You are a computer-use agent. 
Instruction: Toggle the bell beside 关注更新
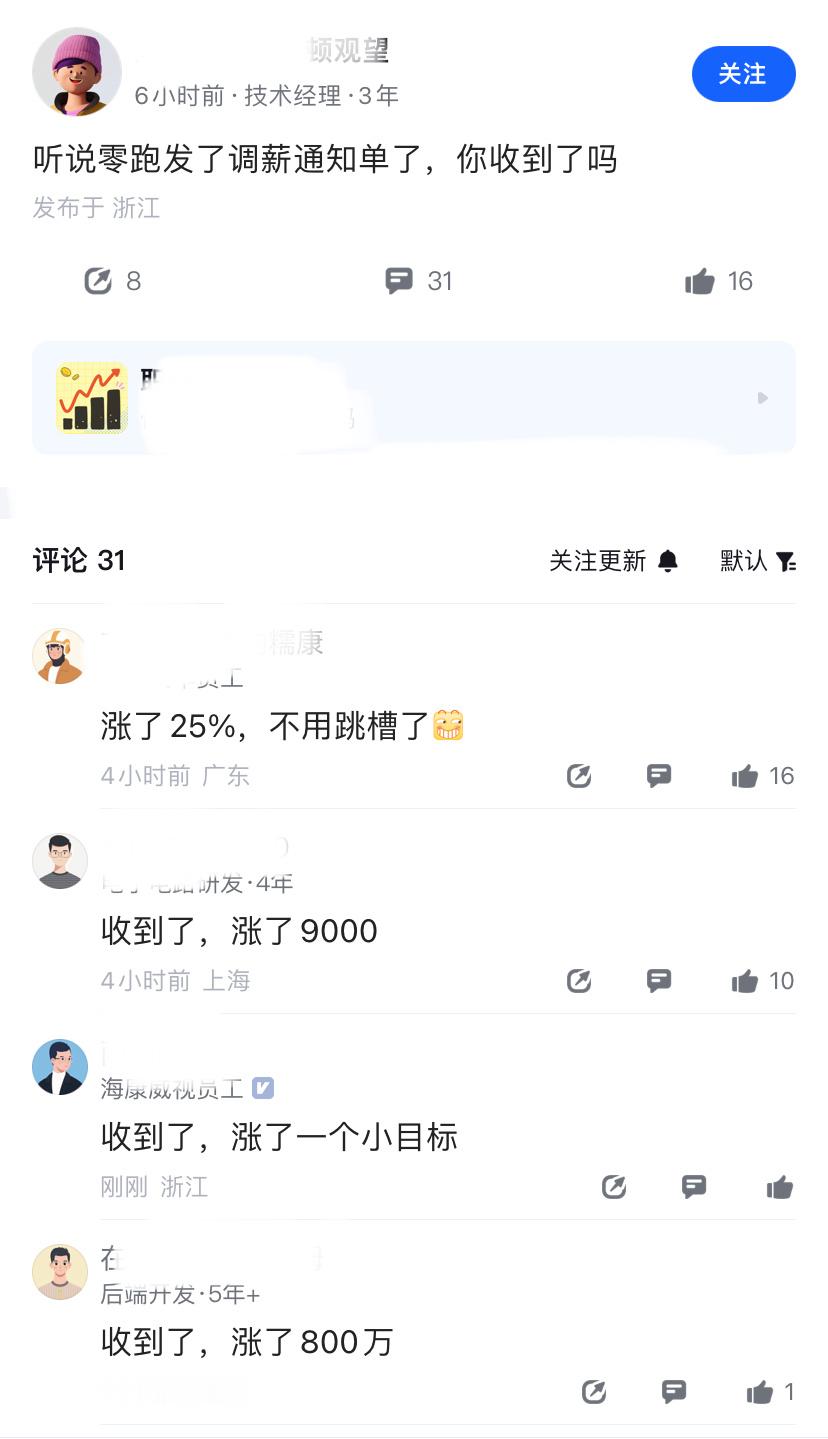[668, 561]
